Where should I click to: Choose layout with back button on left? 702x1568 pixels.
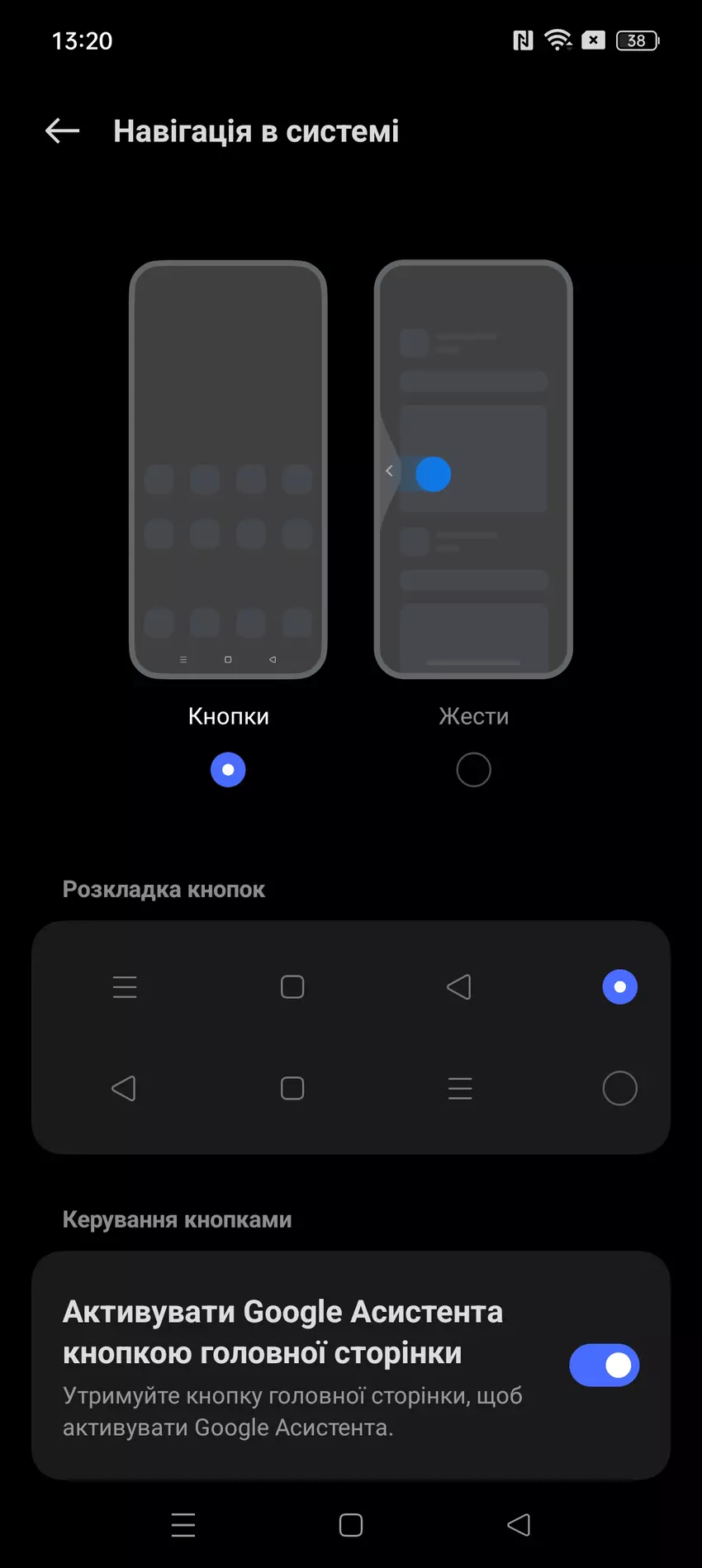tap(619, 1088)
